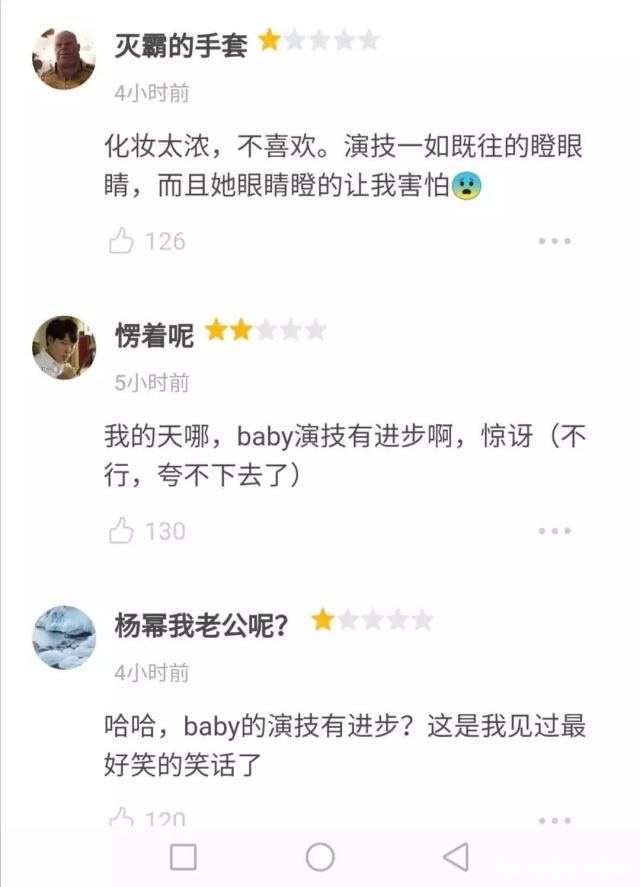Like the review by 灭霸的手套
The image size is (640, 887).
click(121, 241)
